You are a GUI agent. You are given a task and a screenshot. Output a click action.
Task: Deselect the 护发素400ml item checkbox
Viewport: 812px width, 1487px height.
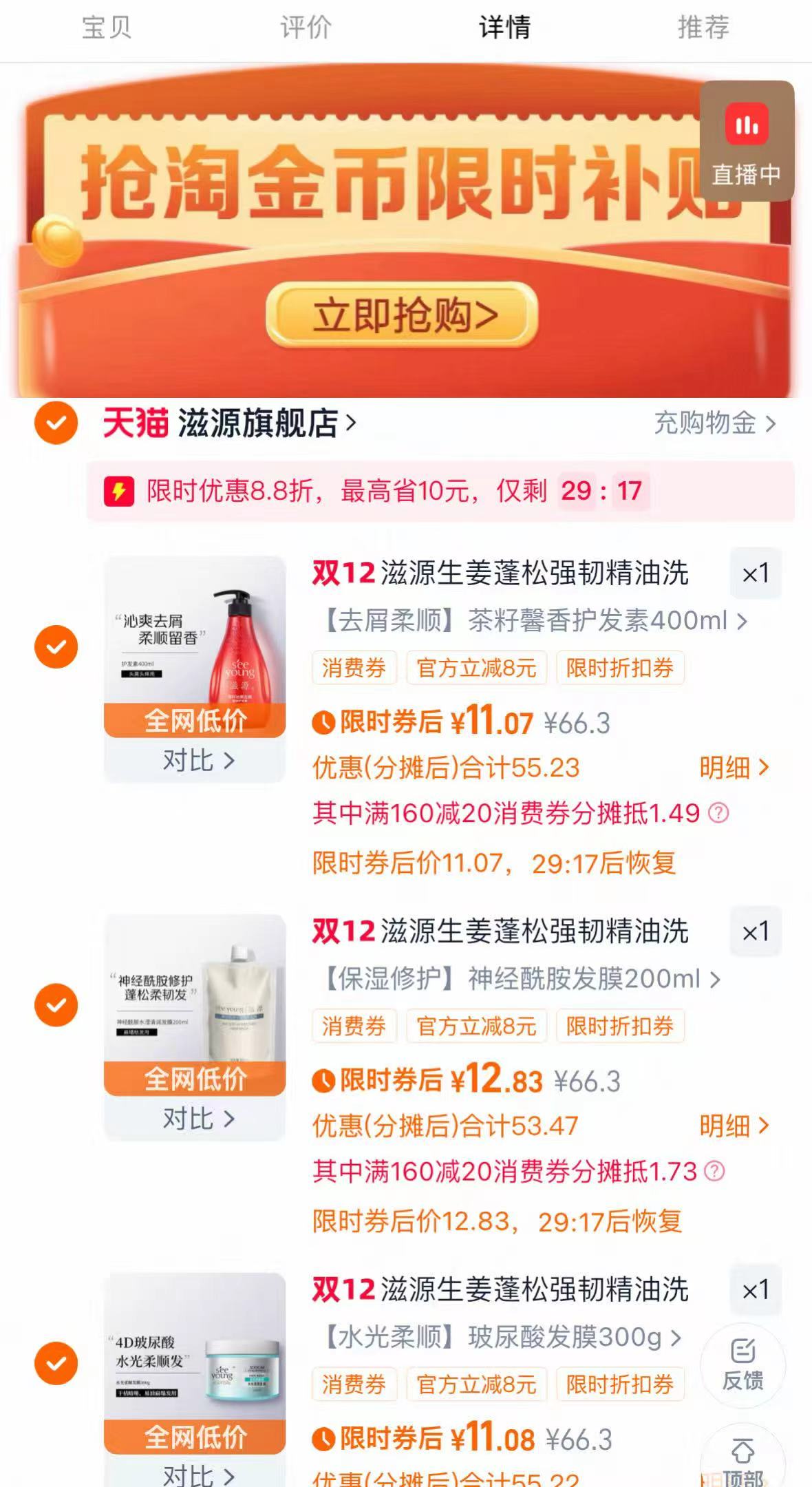pos(55,647)
